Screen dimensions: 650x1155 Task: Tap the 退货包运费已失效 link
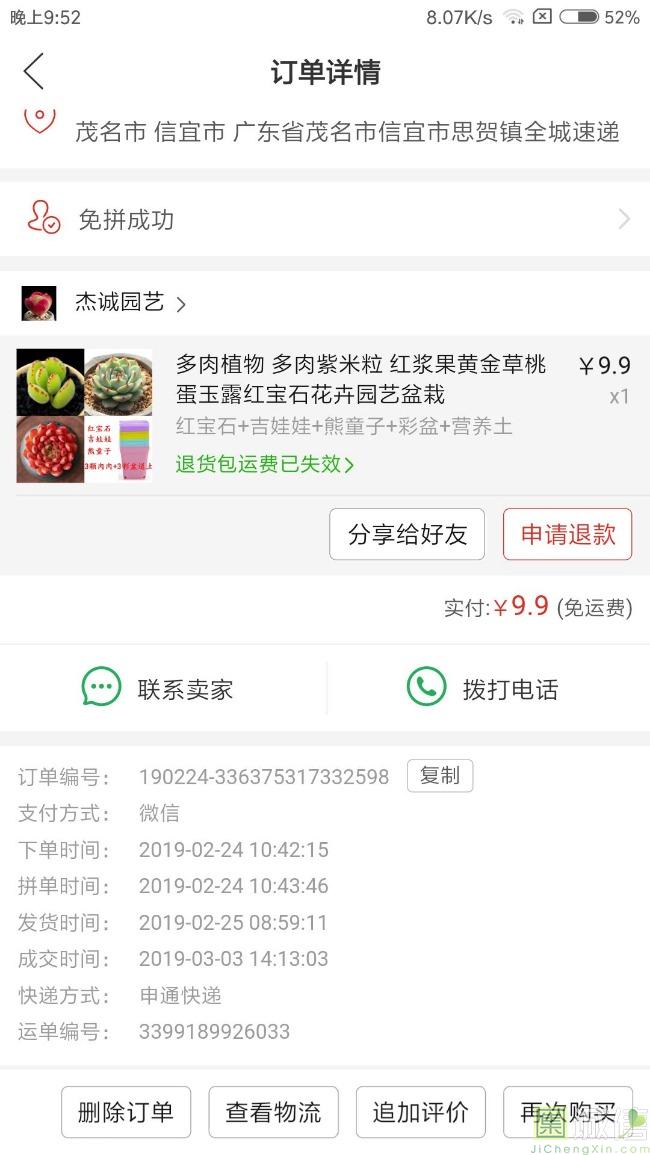[x=265, y=464]
